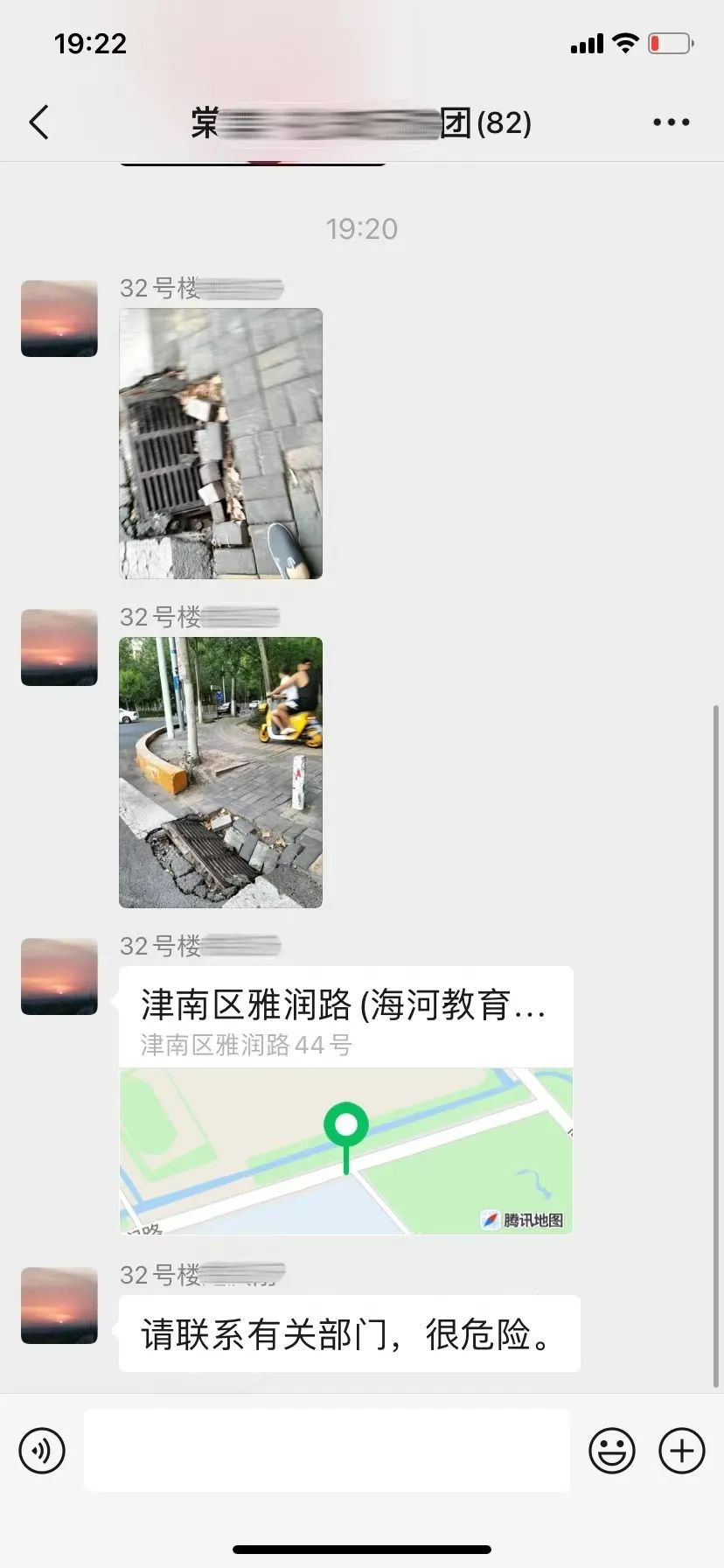Tap the cellular signal bars indicator

[587, 43]
